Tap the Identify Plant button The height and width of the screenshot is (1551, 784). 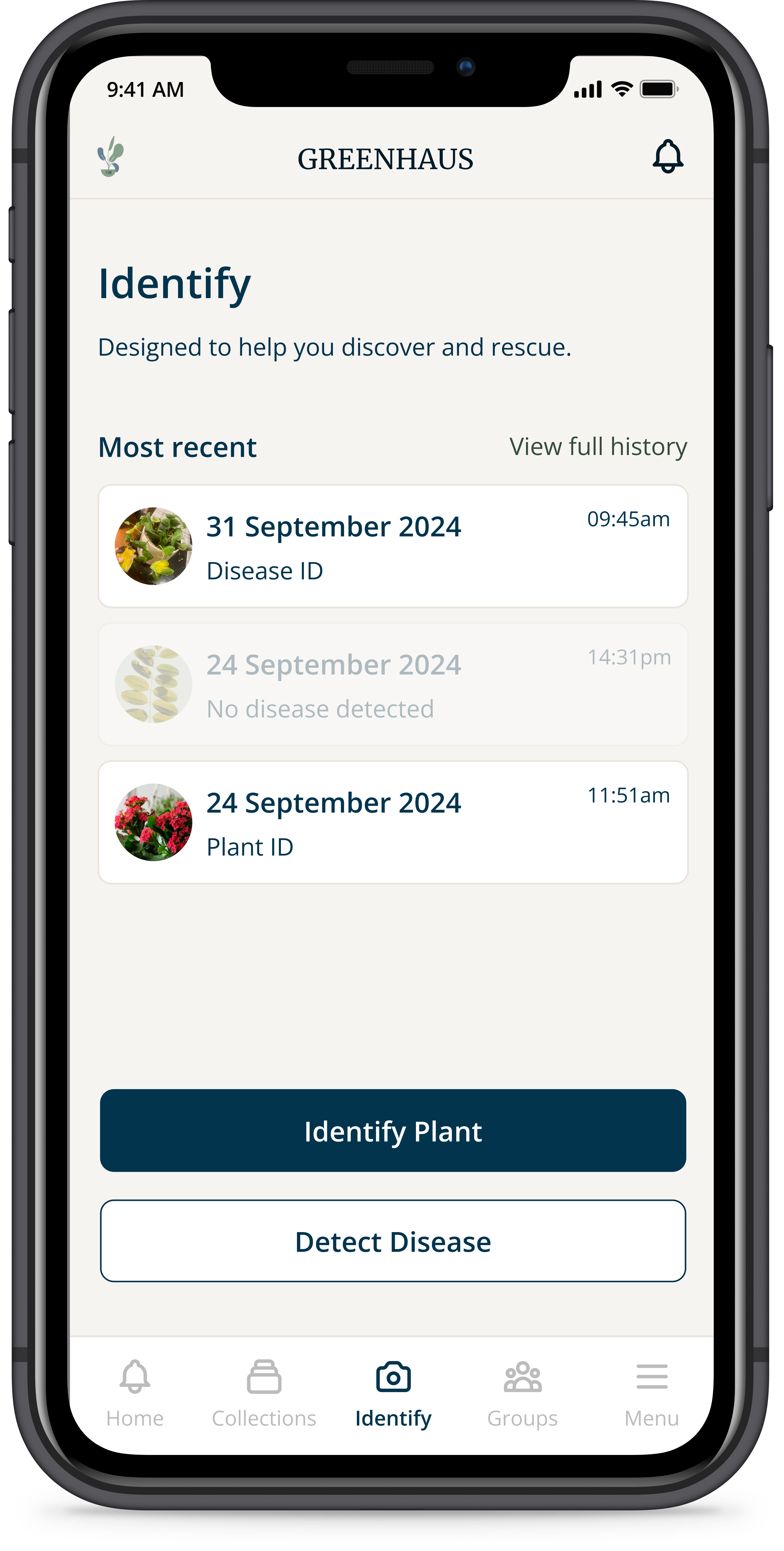393,1131
